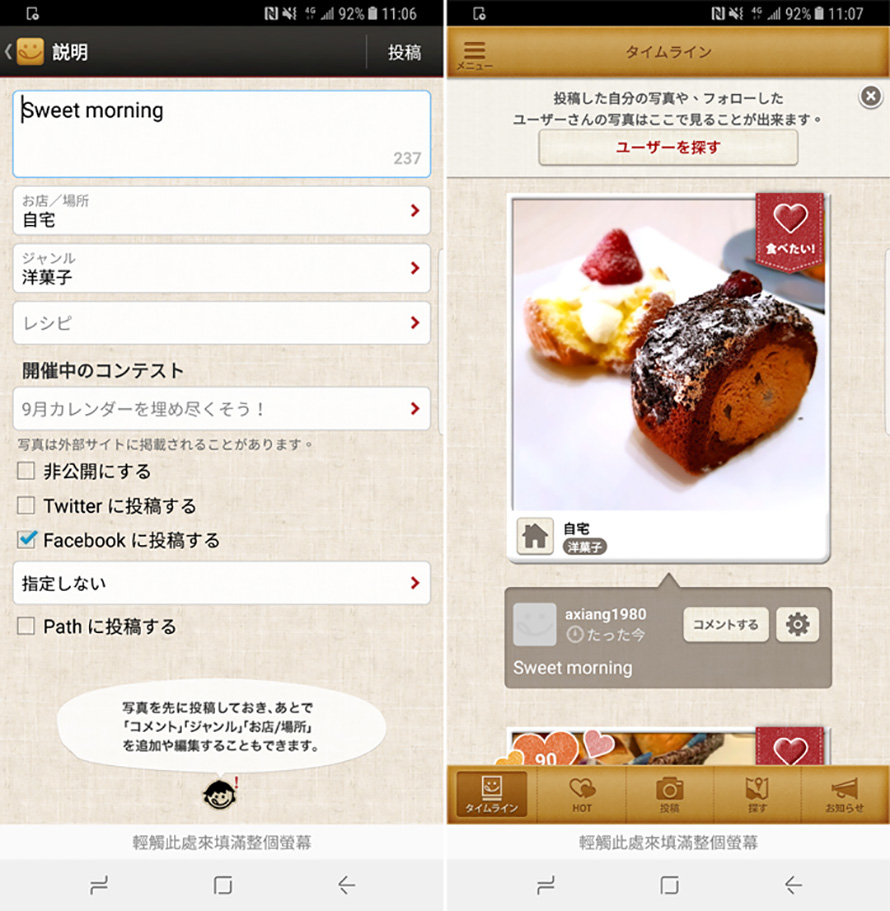
Task: Uncheck Facebook に投稿する
Action: pyautogui.click(x=27, y=540)
